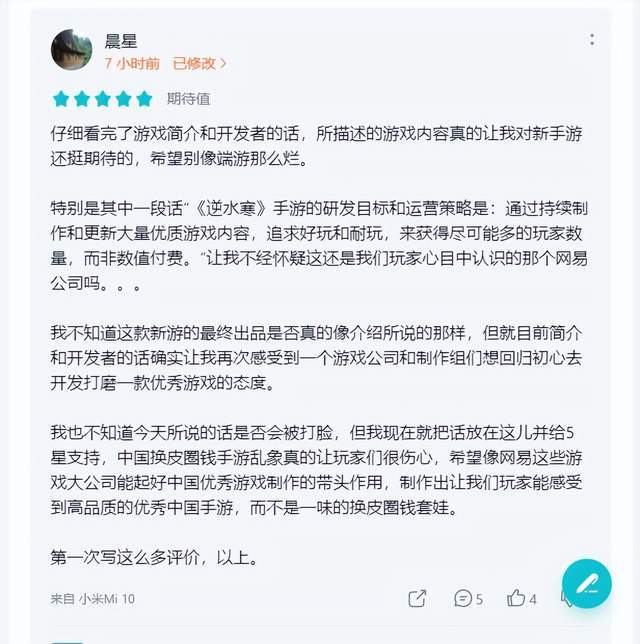640x644 pixels.
Task: Open comments on this review
Action: pos(468,598)
